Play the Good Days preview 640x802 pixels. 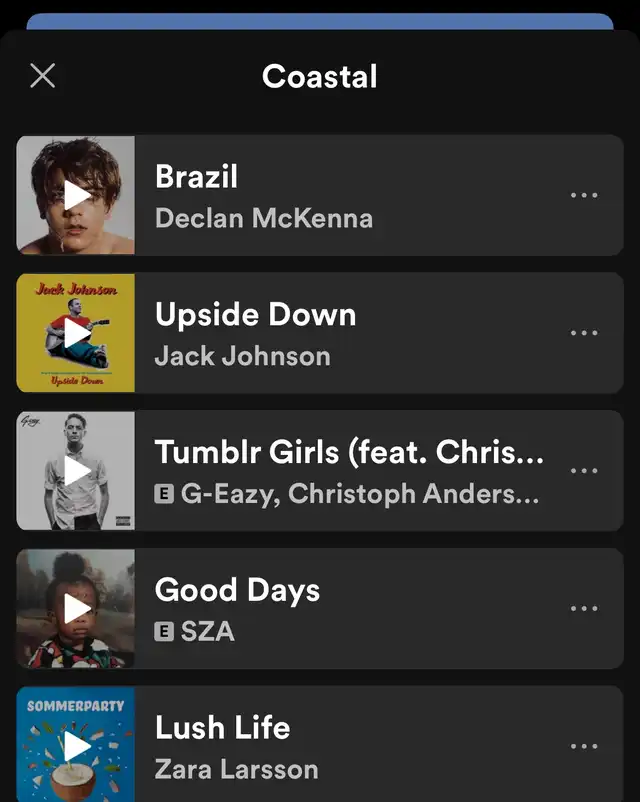[77, 608]
